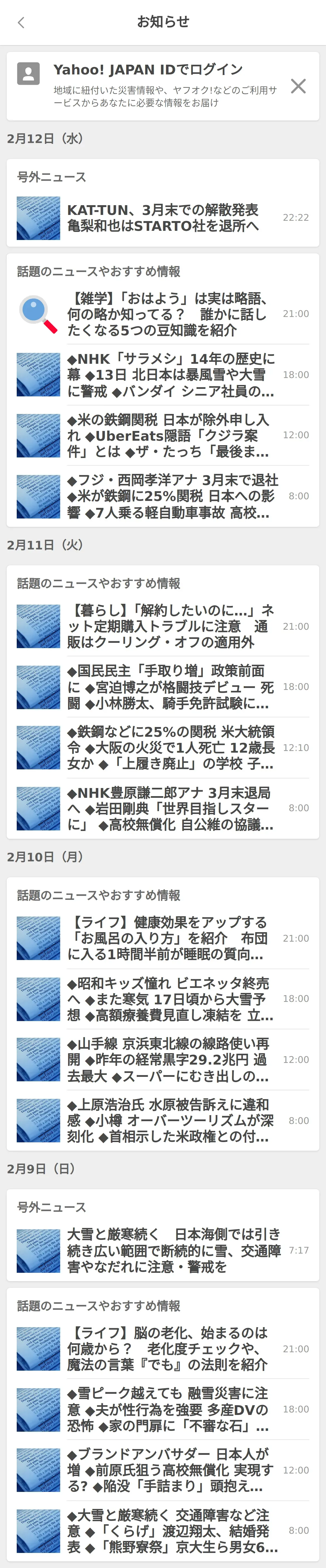The width and height of the screenshot is (326, 1568).
Task: Go back using the top-left arrow
Action: pos(21,23)
